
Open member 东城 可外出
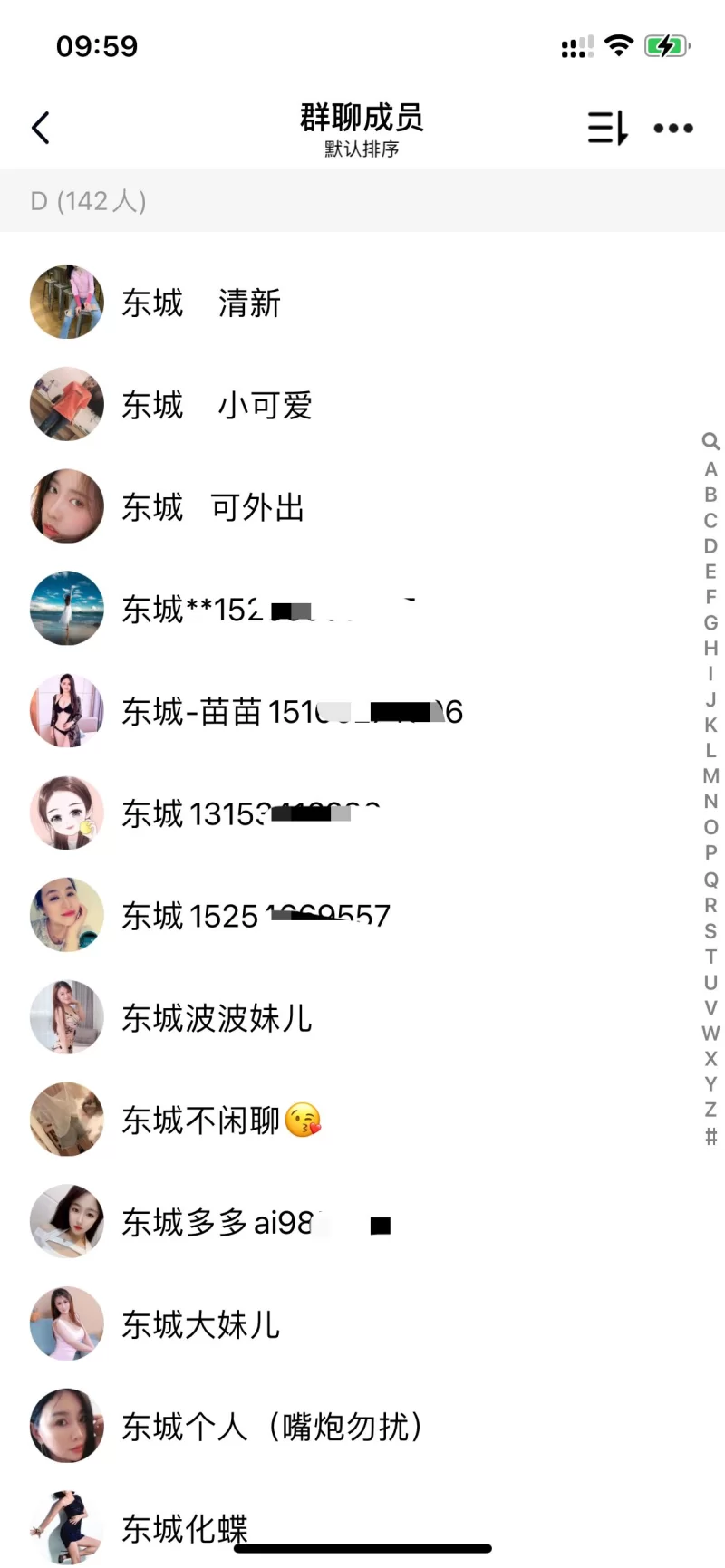213,507
